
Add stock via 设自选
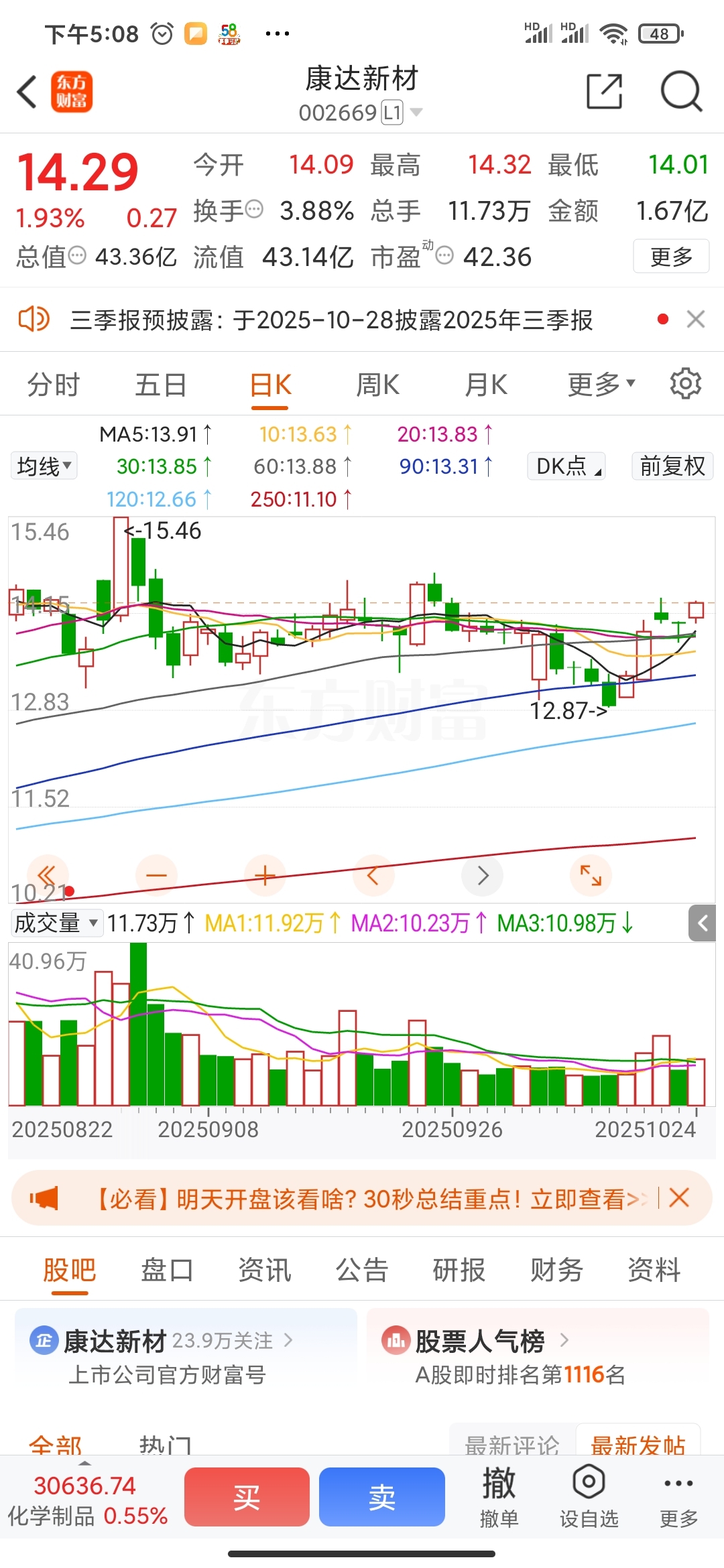pyautogui.click(x=589, y=1497)
